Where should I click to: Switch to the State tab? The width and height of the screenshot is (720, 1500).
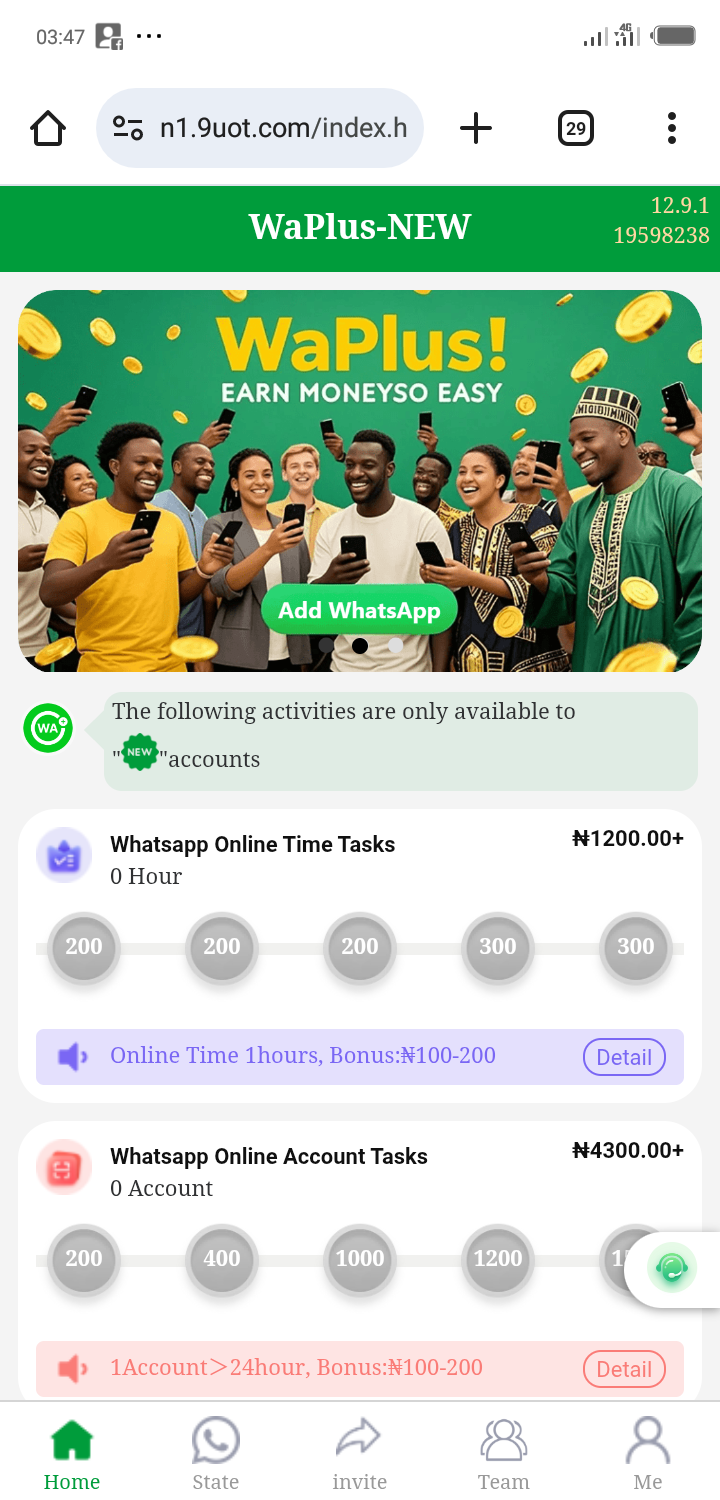(216, 1455)
